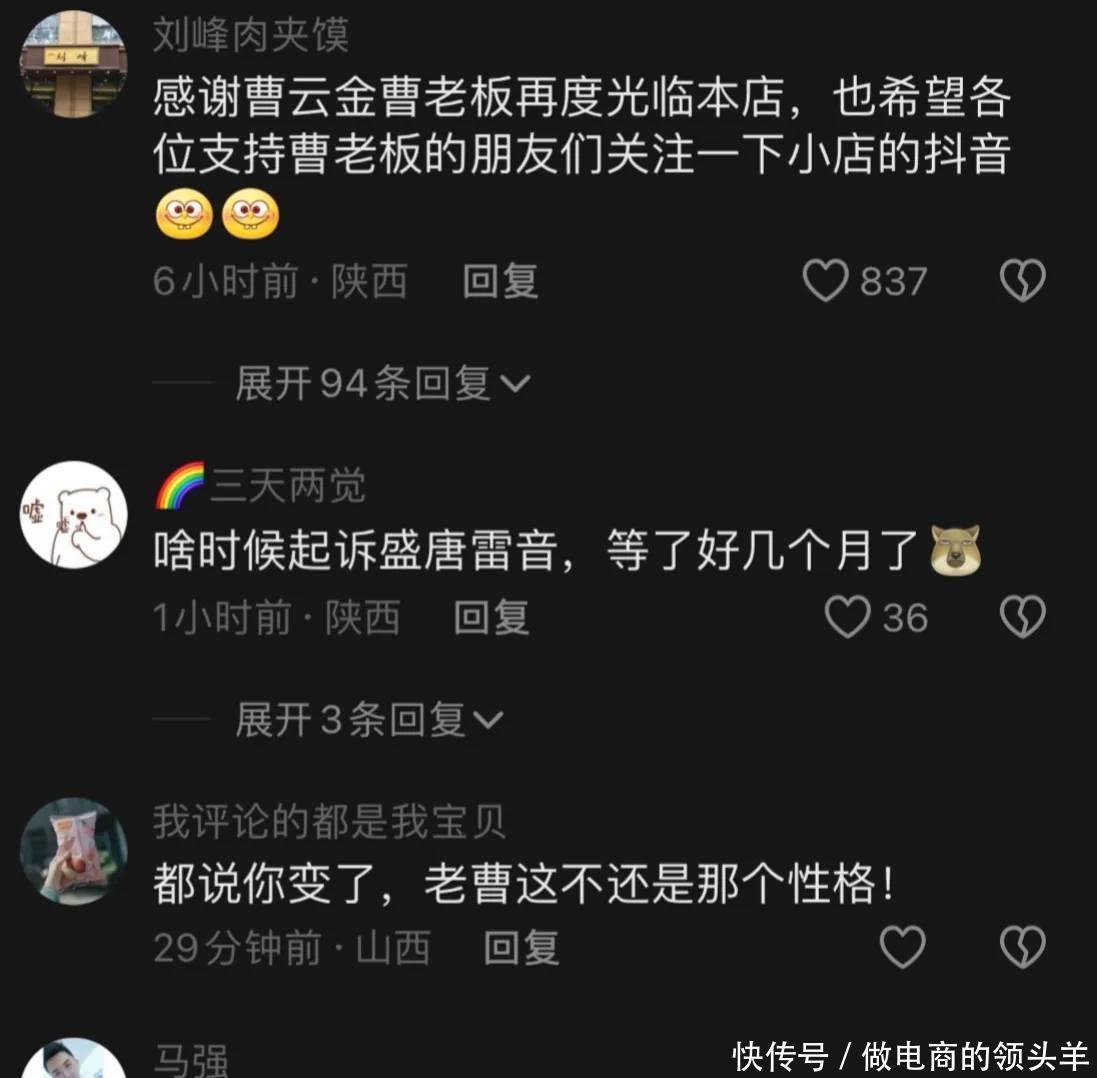
Task: Dislike 三天两觉's comment
Action: (x=1023, y=618)
